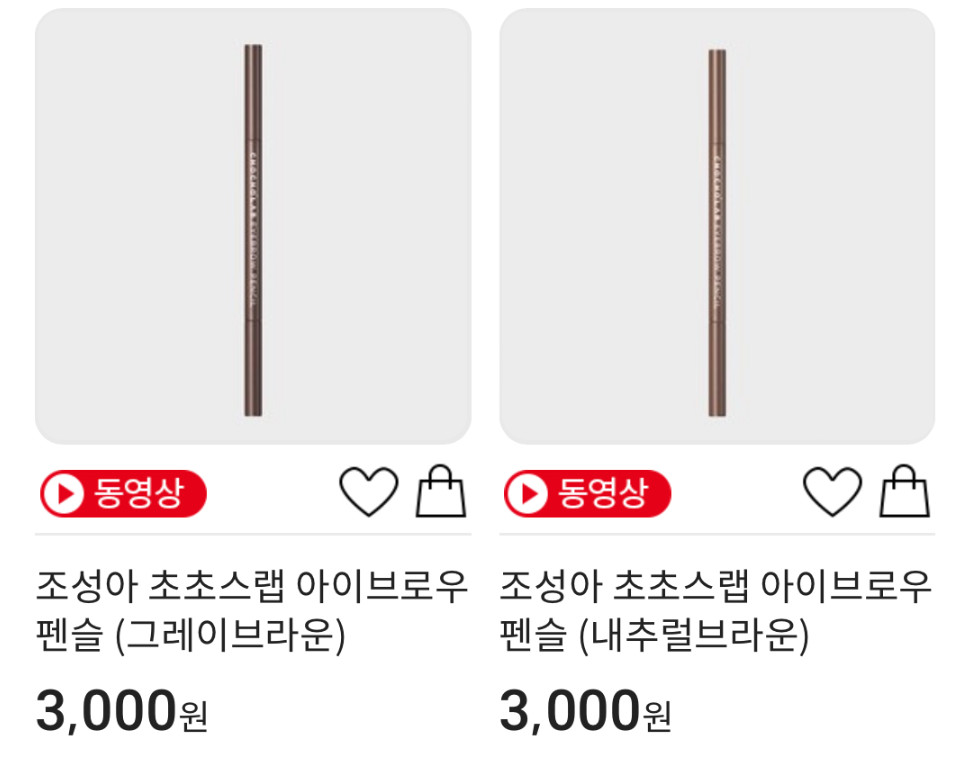
Task: Open the 그레이브라운 eyebrow pencil product image
Action: pyautogui.click(x=253, y=227)
